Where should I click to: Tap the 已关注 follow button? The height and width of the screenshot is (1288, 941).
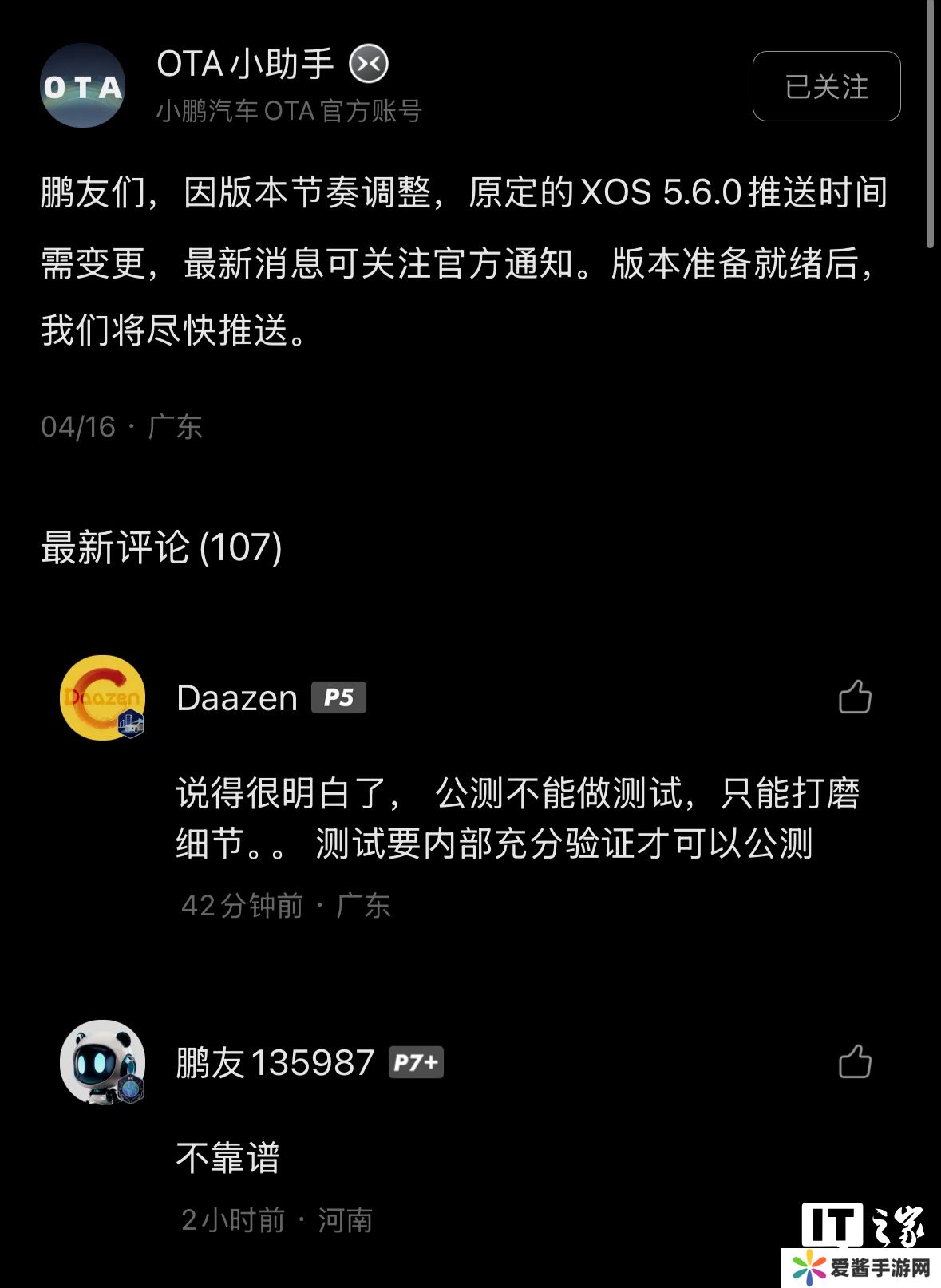(x=826, y=86)
